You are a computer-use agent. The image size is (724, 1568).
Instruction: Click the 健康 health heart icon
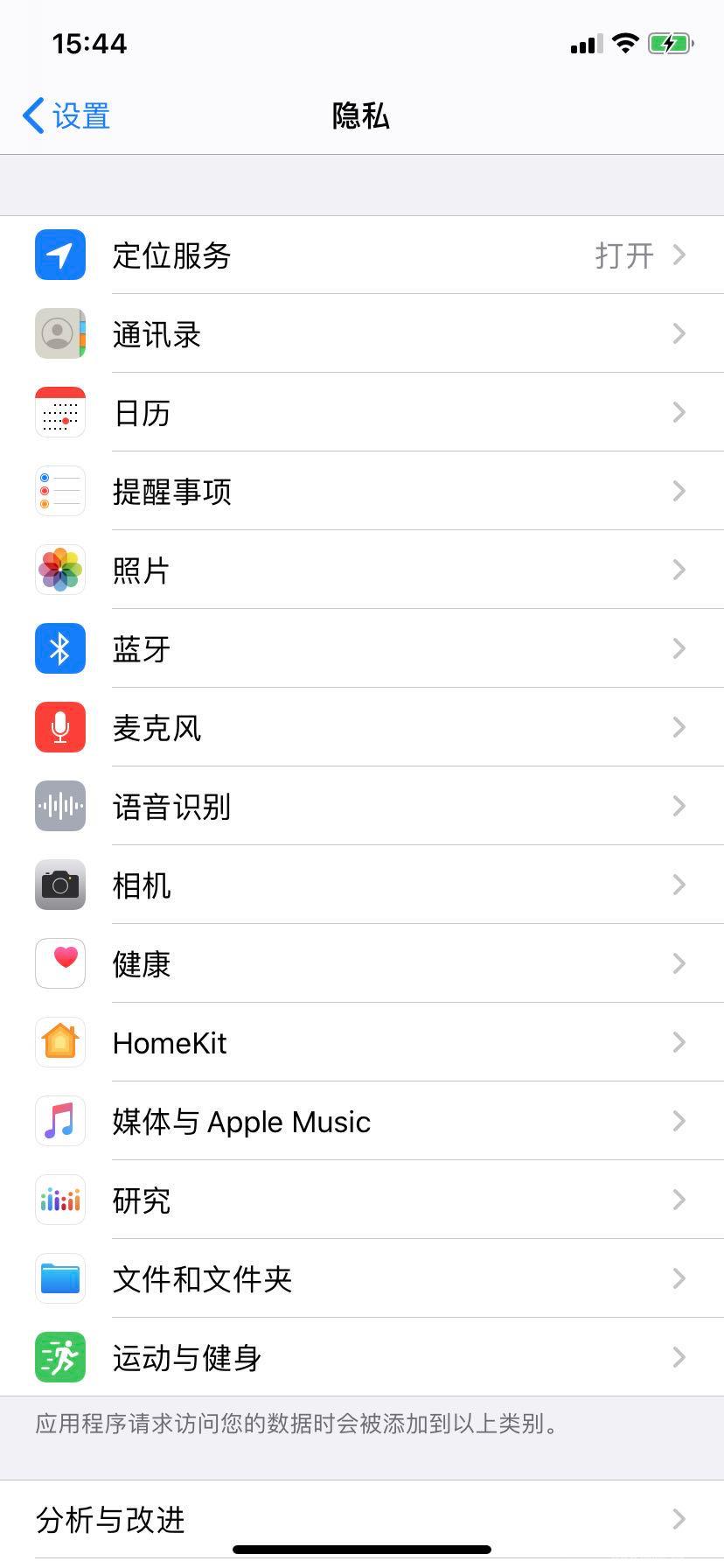(x=59, y=963)
